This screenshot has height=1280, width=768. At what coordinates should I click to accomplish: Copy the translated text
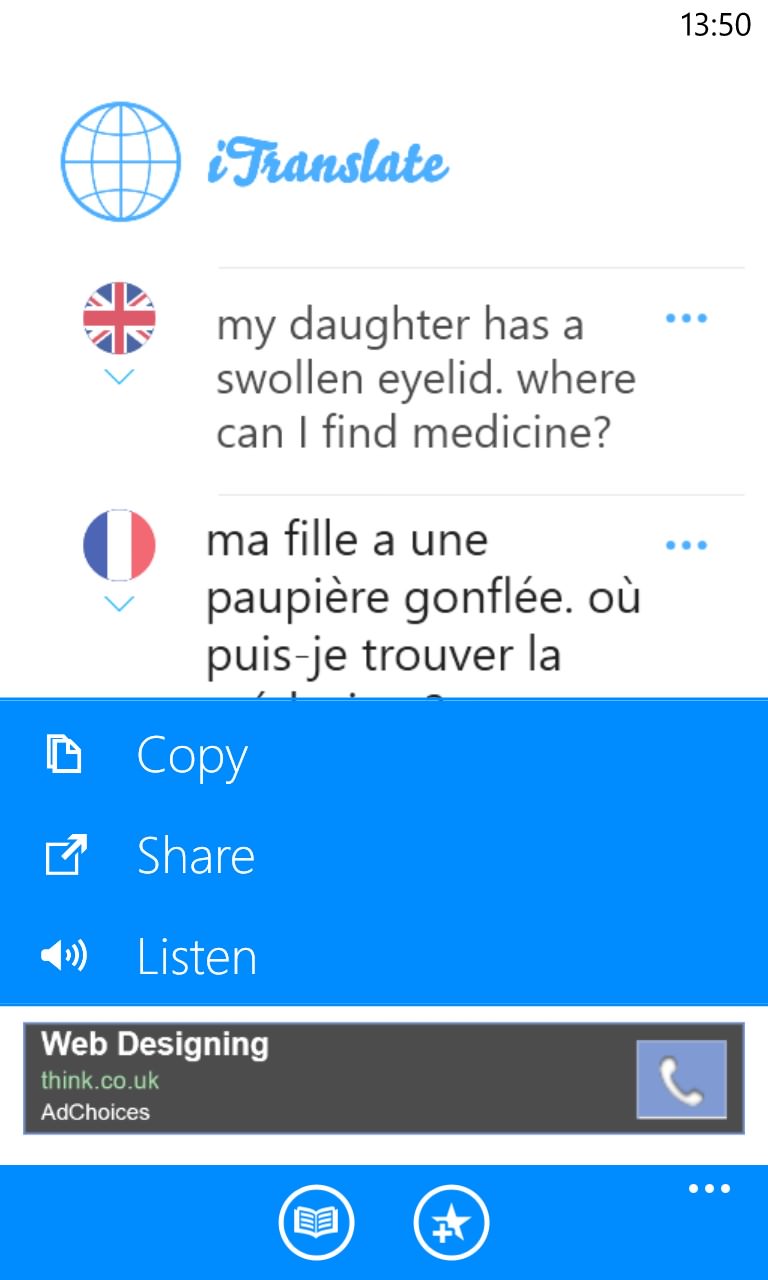coord(384,755)
